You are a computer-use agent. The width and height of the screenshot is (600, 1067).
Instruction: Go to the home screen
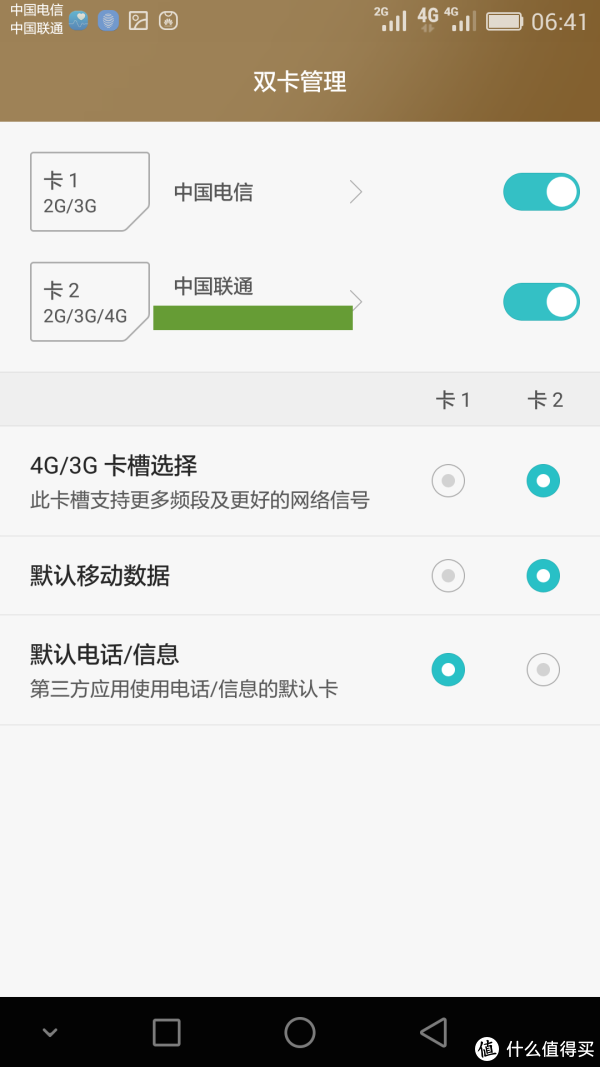(300, 1032)
